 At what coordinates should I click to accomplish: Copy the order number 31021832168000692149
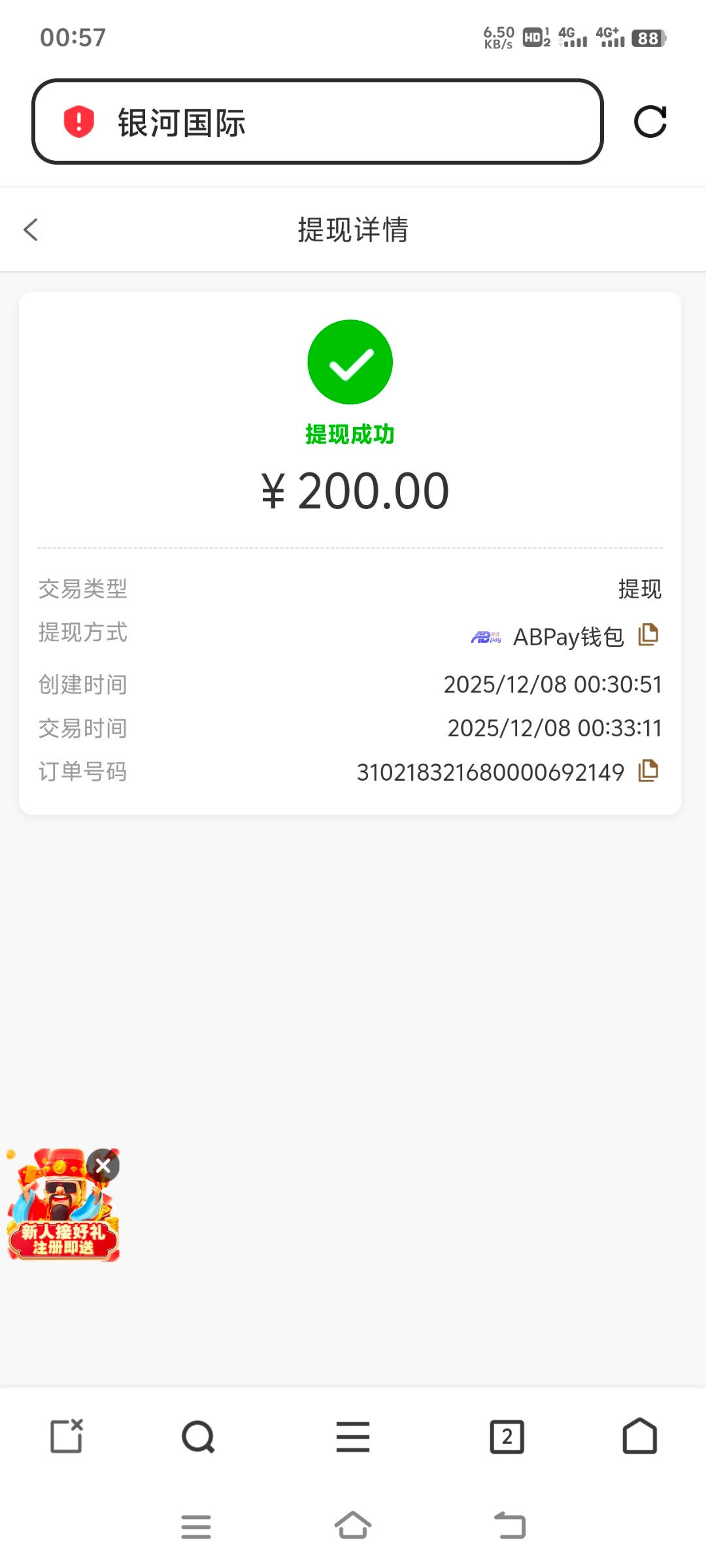648,771
